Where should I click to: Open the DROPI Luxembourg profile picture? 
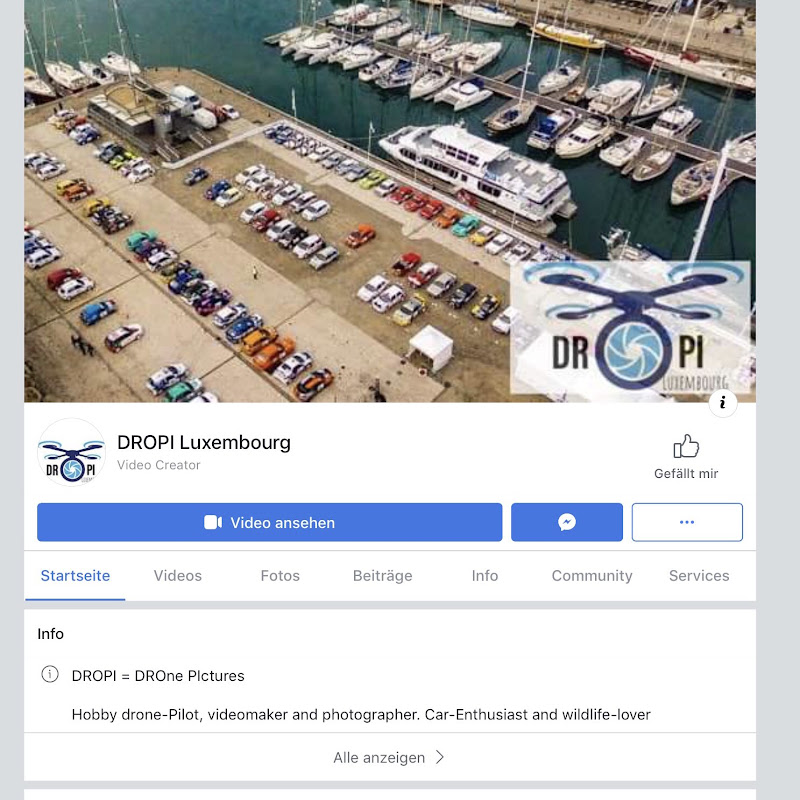(71, 452)
